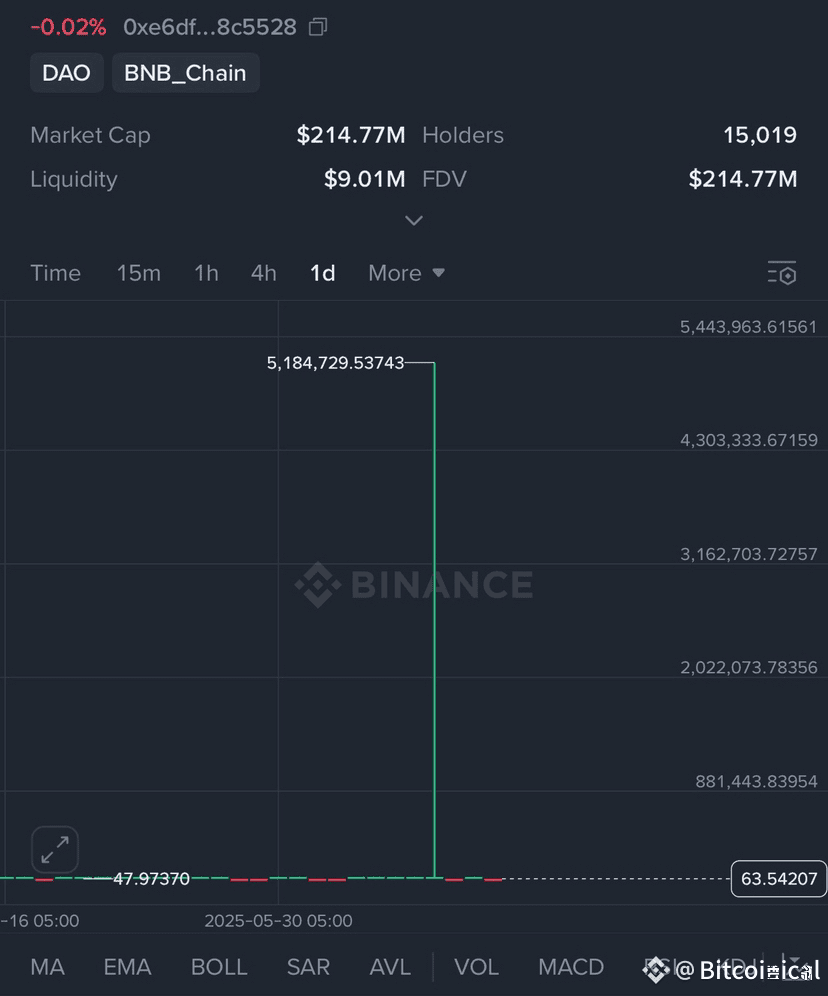
Task: Show the VOL indicator
Action: tap(476, 967)
